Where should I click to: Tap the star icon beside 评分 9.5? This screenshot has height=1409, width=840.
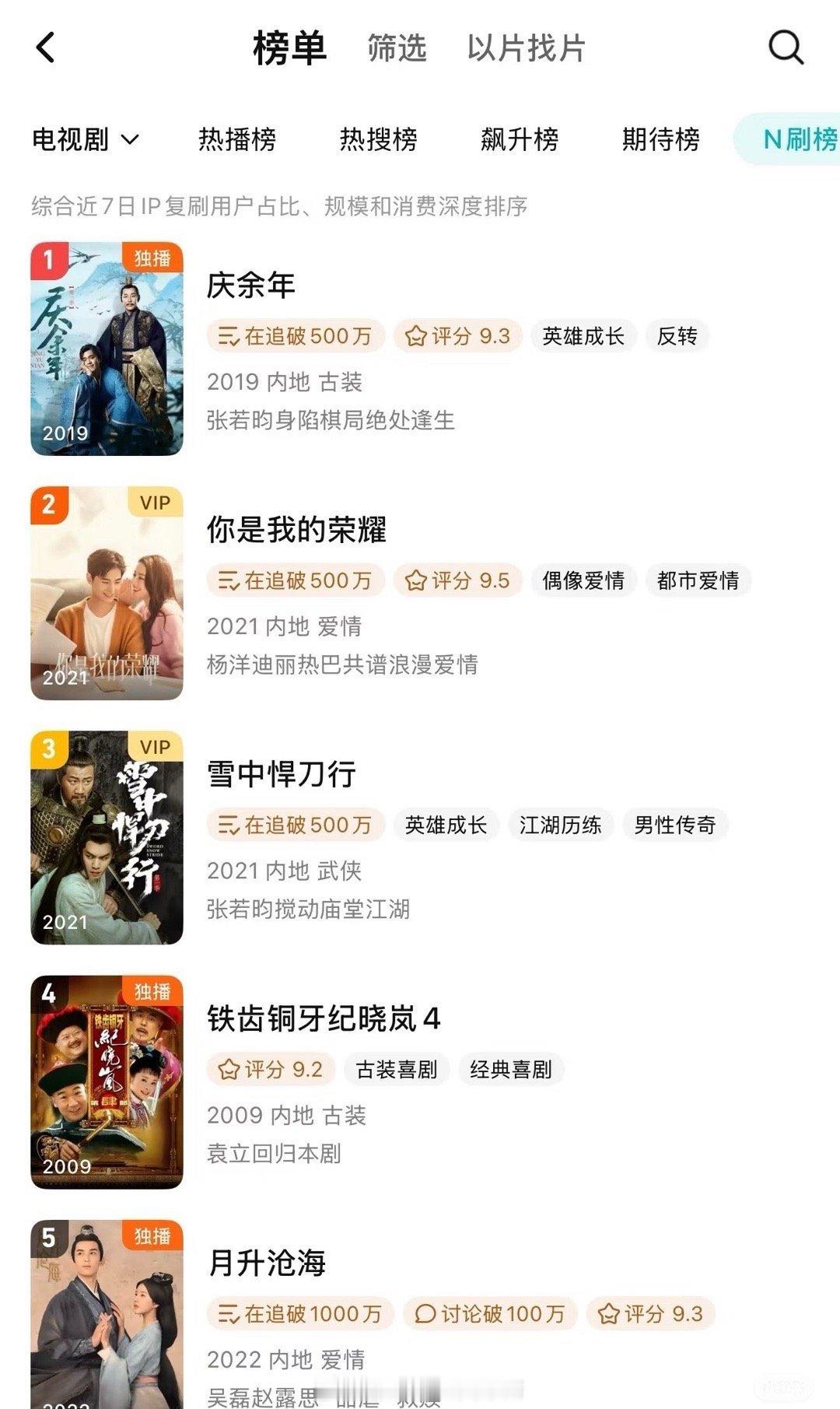[418, 580]
